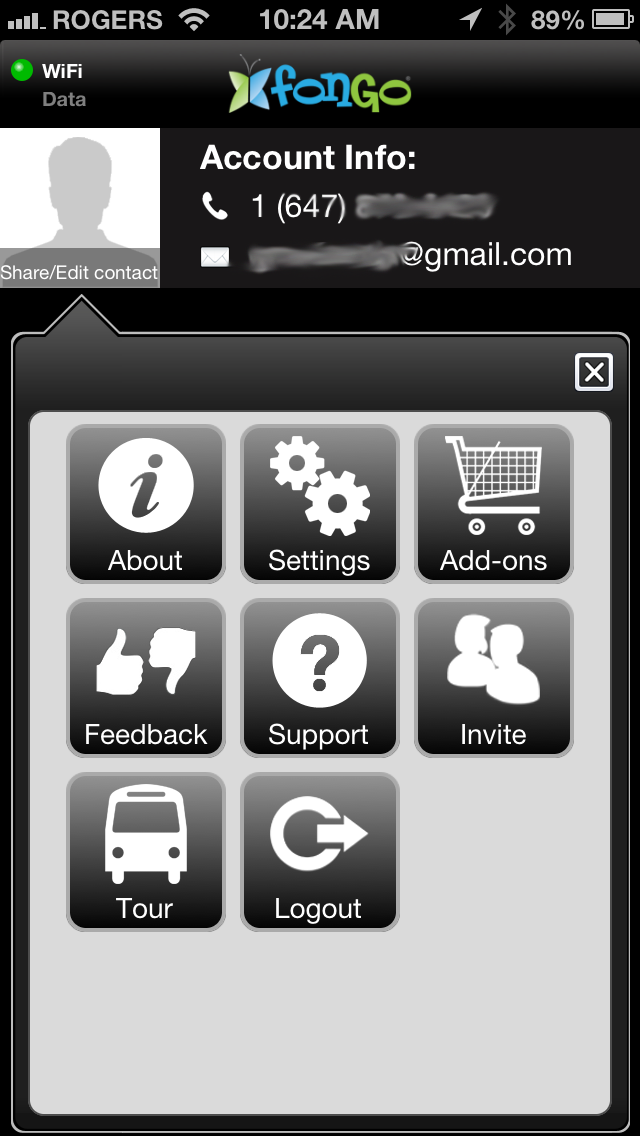640x1136 pixels.
Task: Log out of the Fongo account
Action: click(x=320, y=851)
